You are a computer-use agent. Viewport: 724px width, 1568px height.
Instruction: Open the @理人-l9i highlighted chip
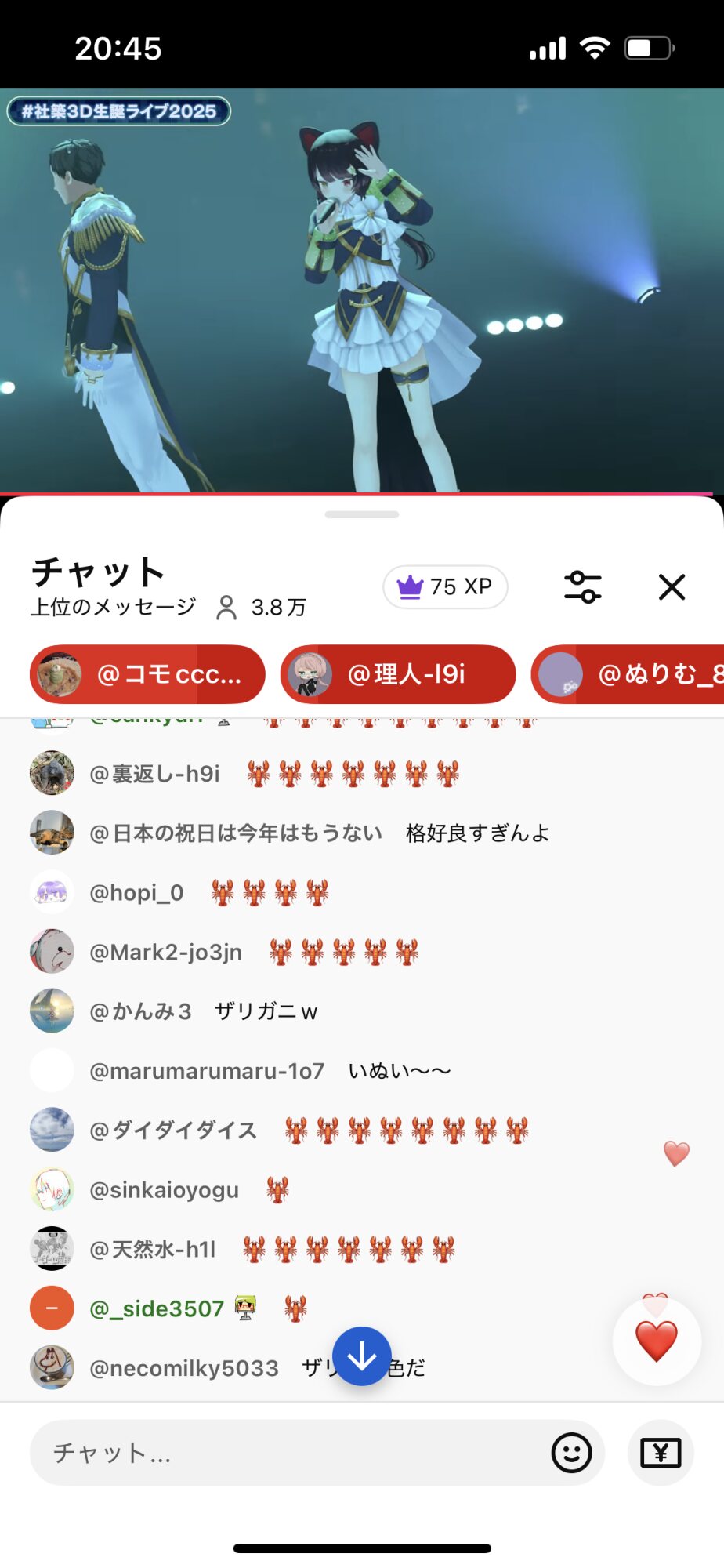398,674
